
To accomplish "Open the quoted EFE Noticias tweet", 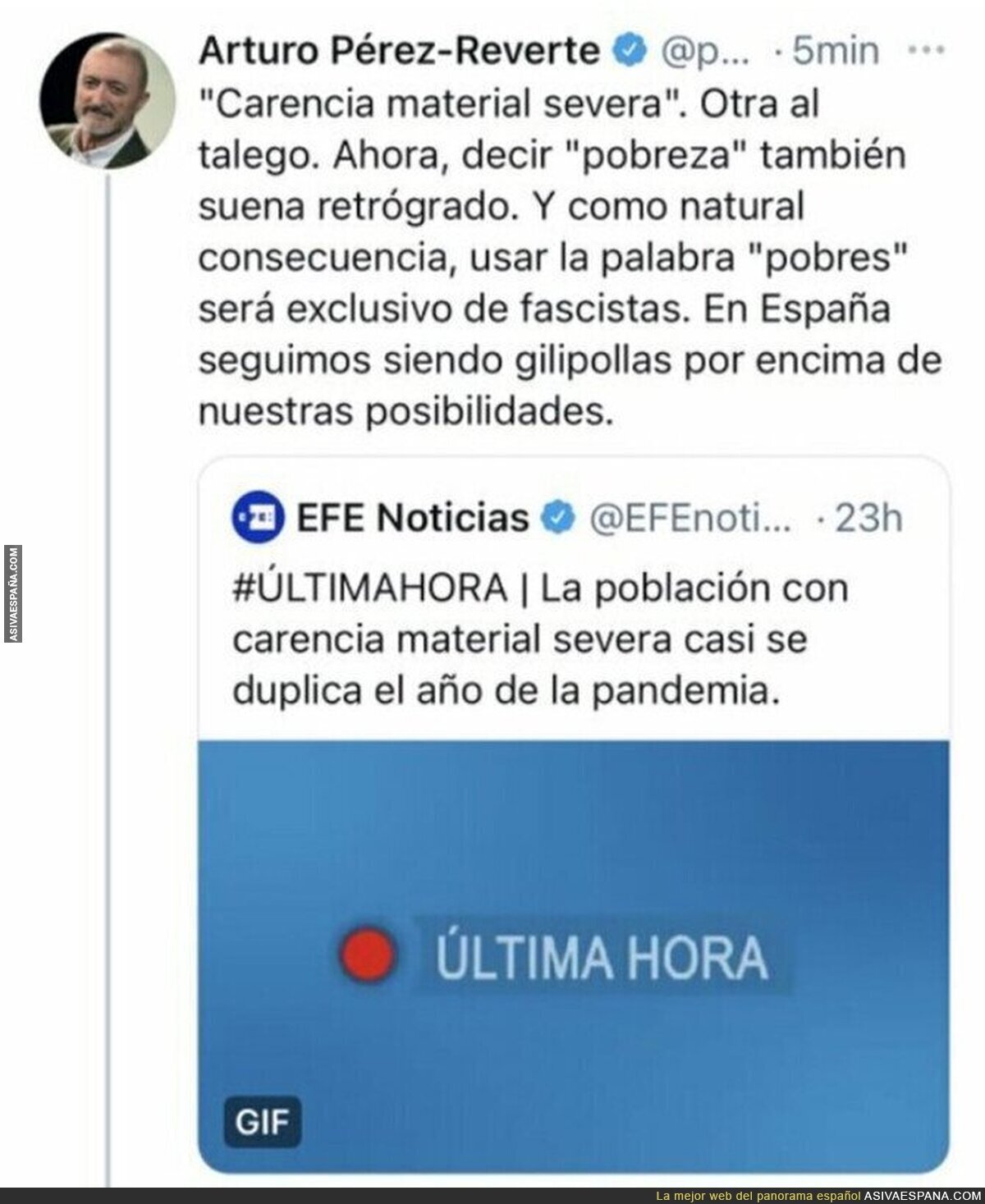I will (574, 814).
